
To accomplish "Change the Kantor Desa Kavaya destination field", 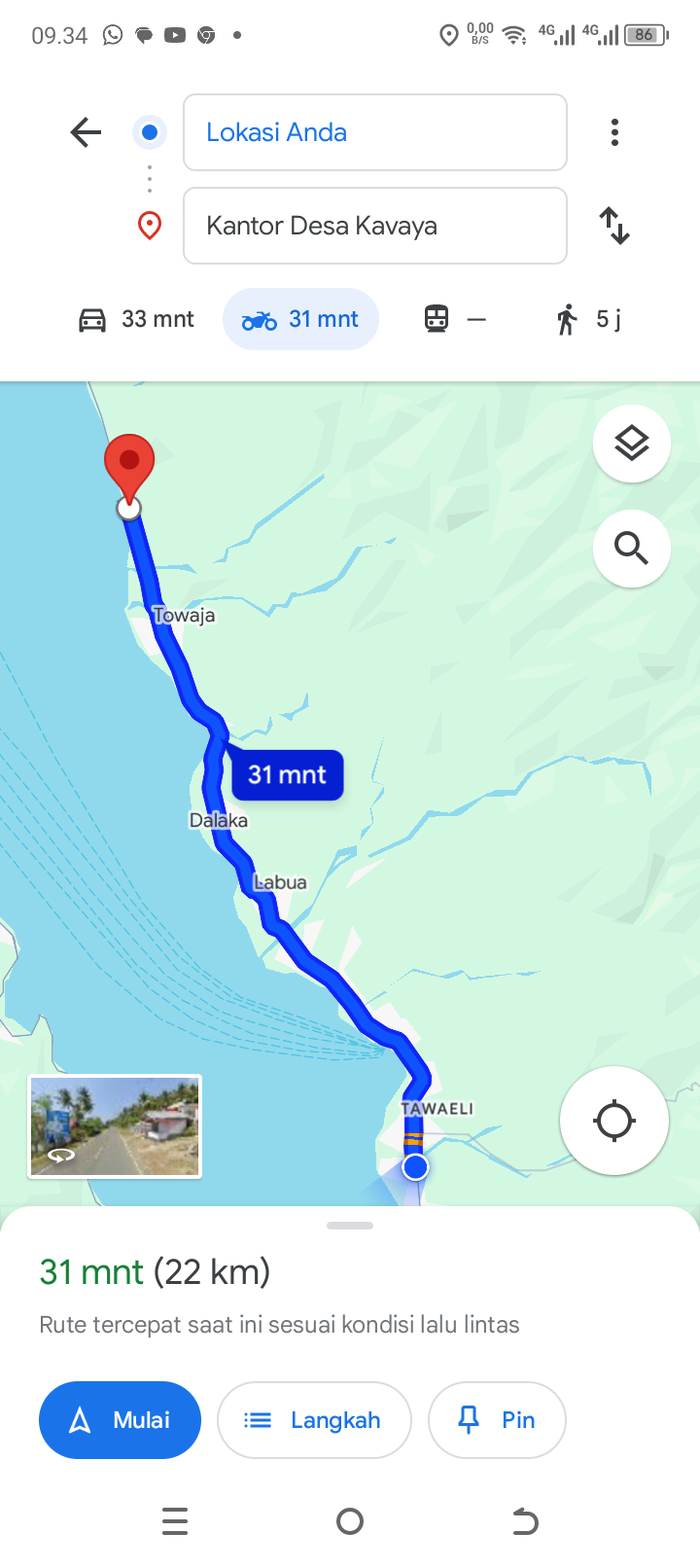I will (374, 226).
